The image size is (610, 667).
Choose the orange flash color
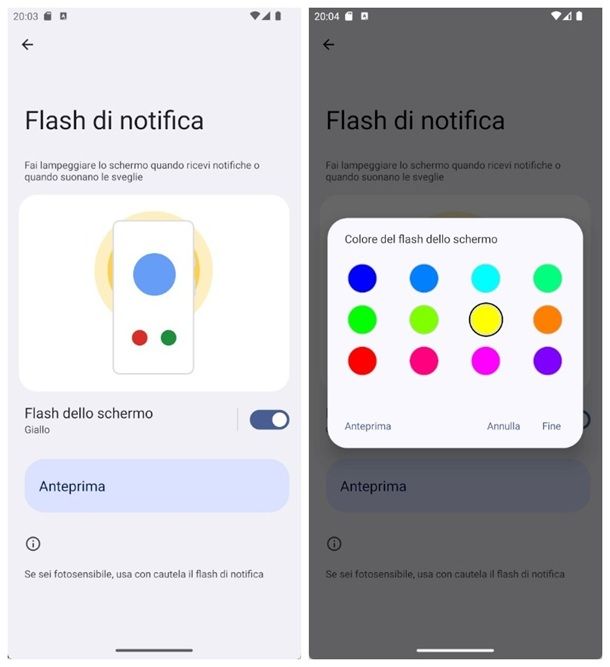click(x=547, y=320)
